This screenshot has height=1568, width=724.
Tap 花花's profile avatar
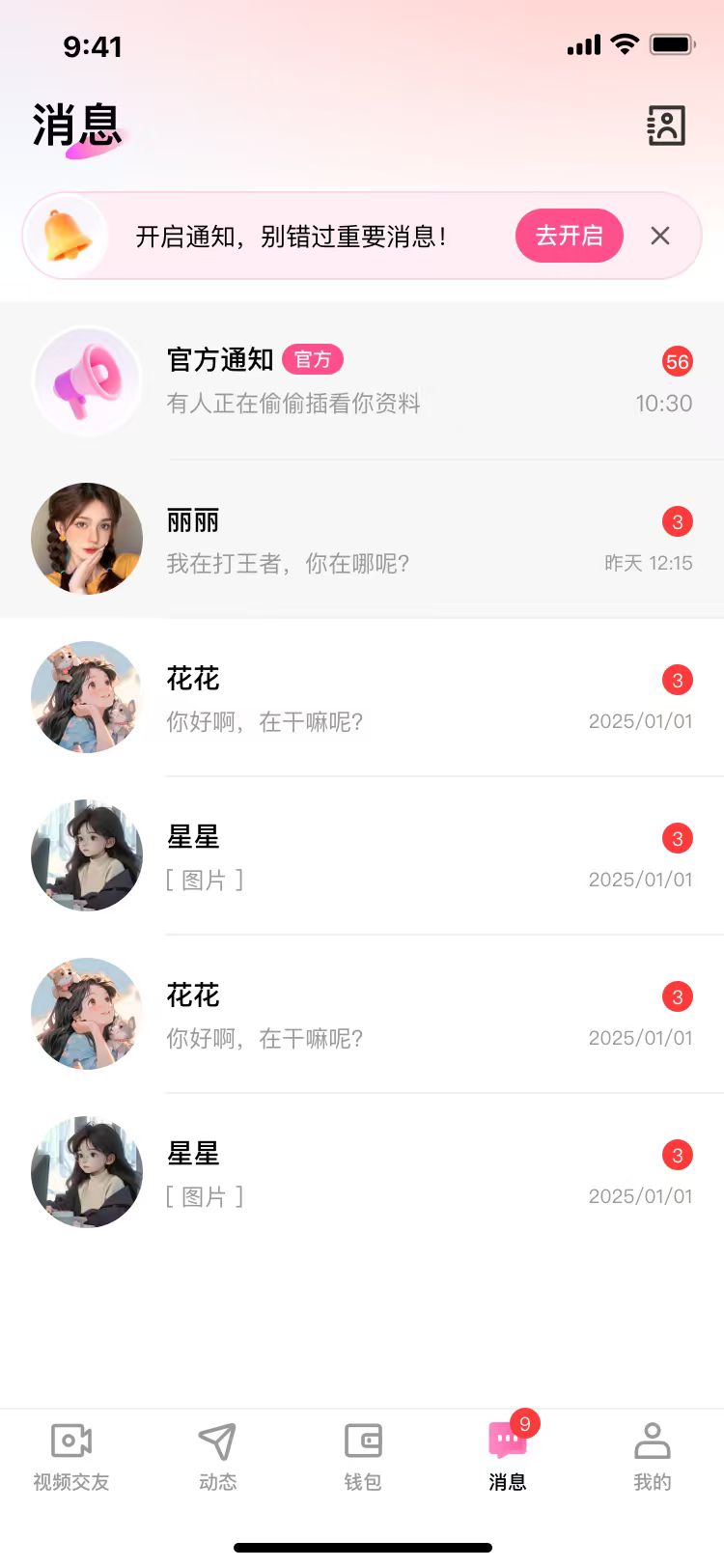(87, 697)
